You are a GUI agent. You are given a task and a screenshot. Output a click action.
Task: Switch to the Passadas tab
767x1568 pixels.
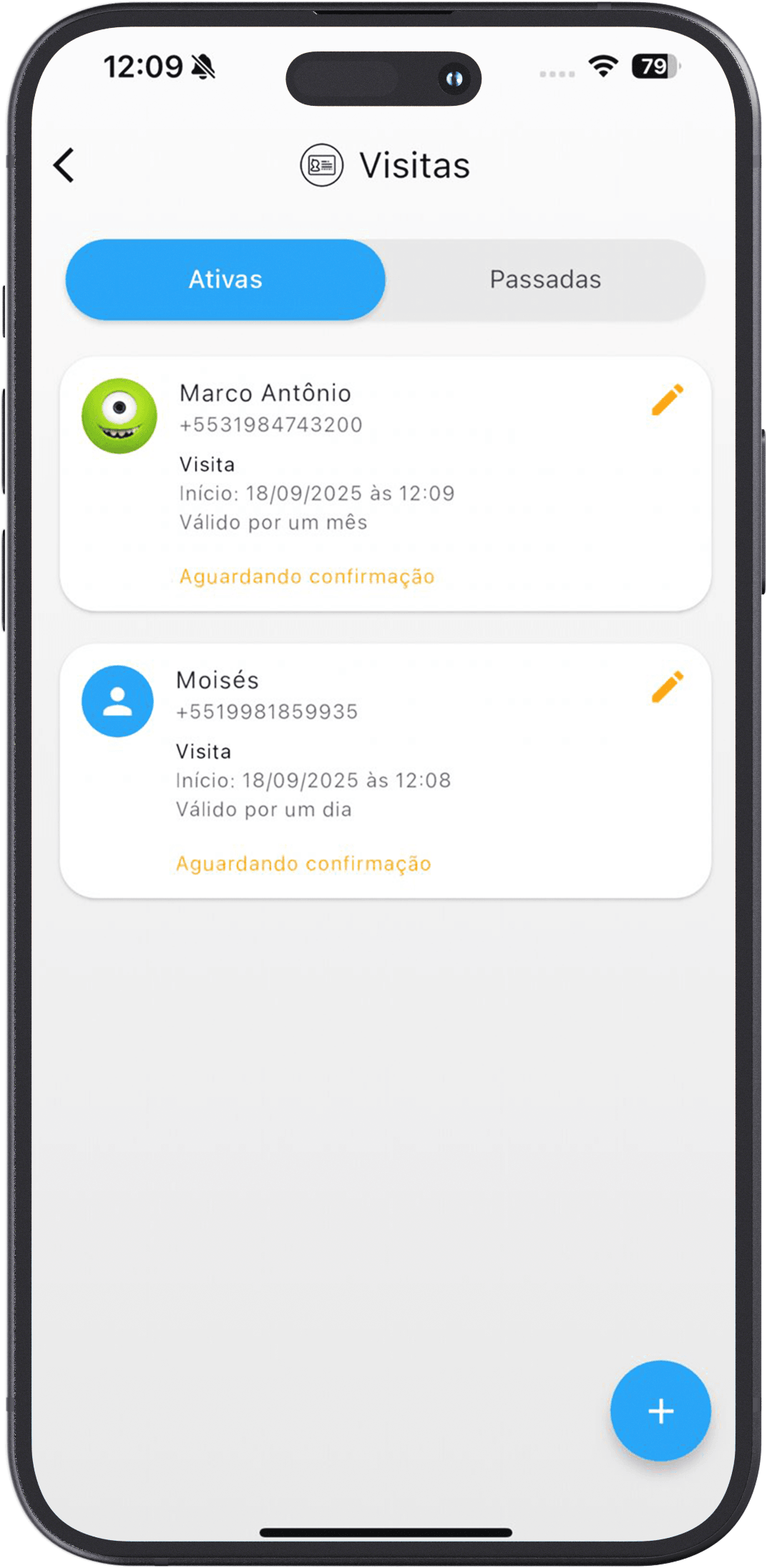coord(544,279)
